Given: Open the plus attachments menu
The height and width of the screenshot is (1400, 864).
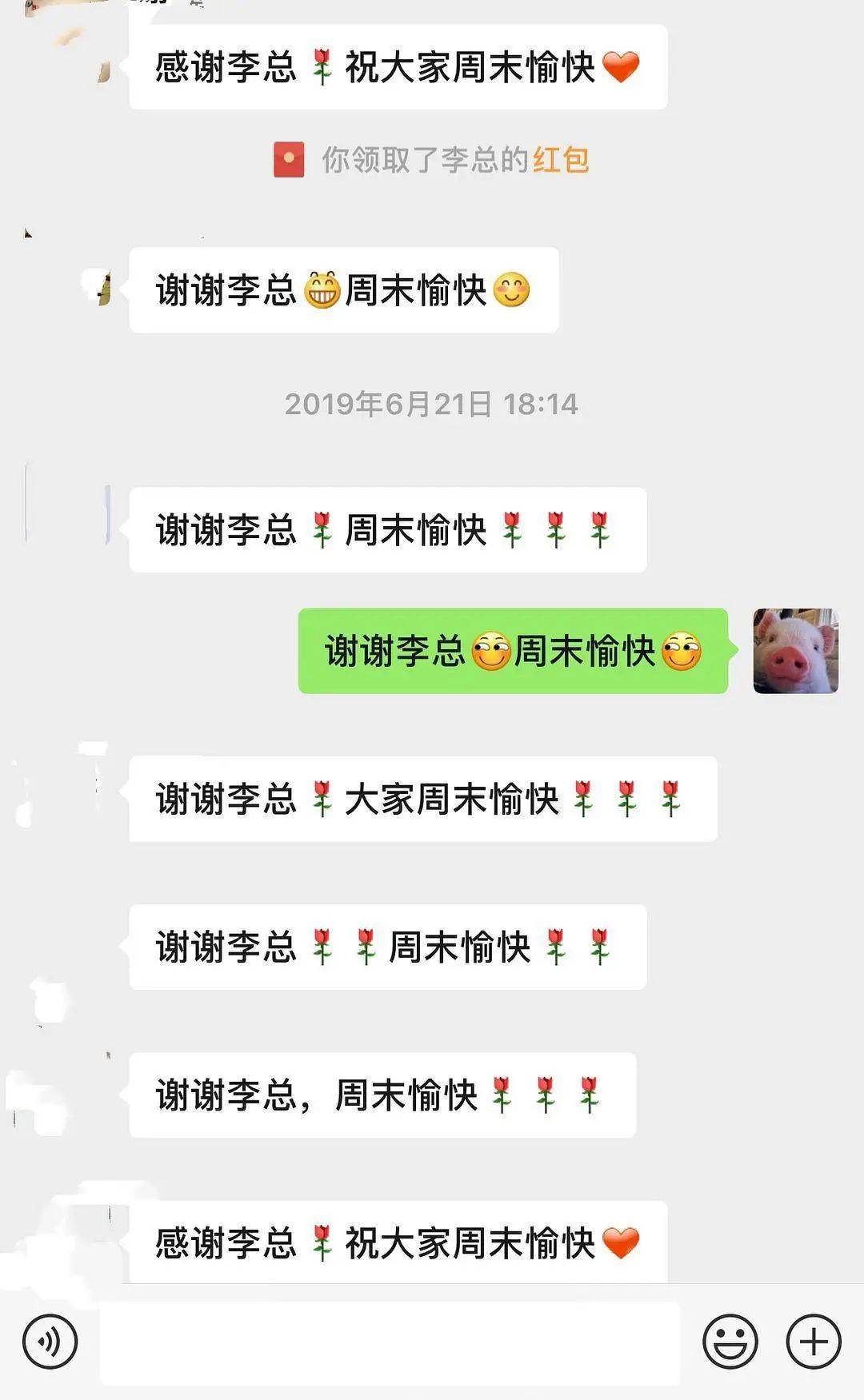Looking at the screenshot, I should [814, 1342].
